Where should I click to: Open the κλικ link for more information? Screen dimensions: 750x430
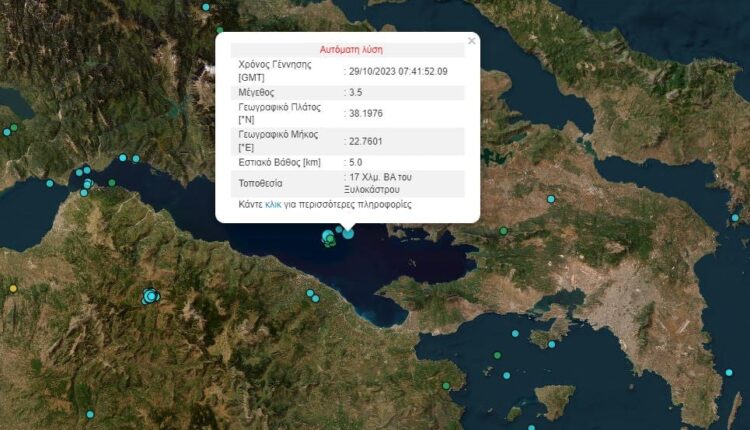click(273, 204)
